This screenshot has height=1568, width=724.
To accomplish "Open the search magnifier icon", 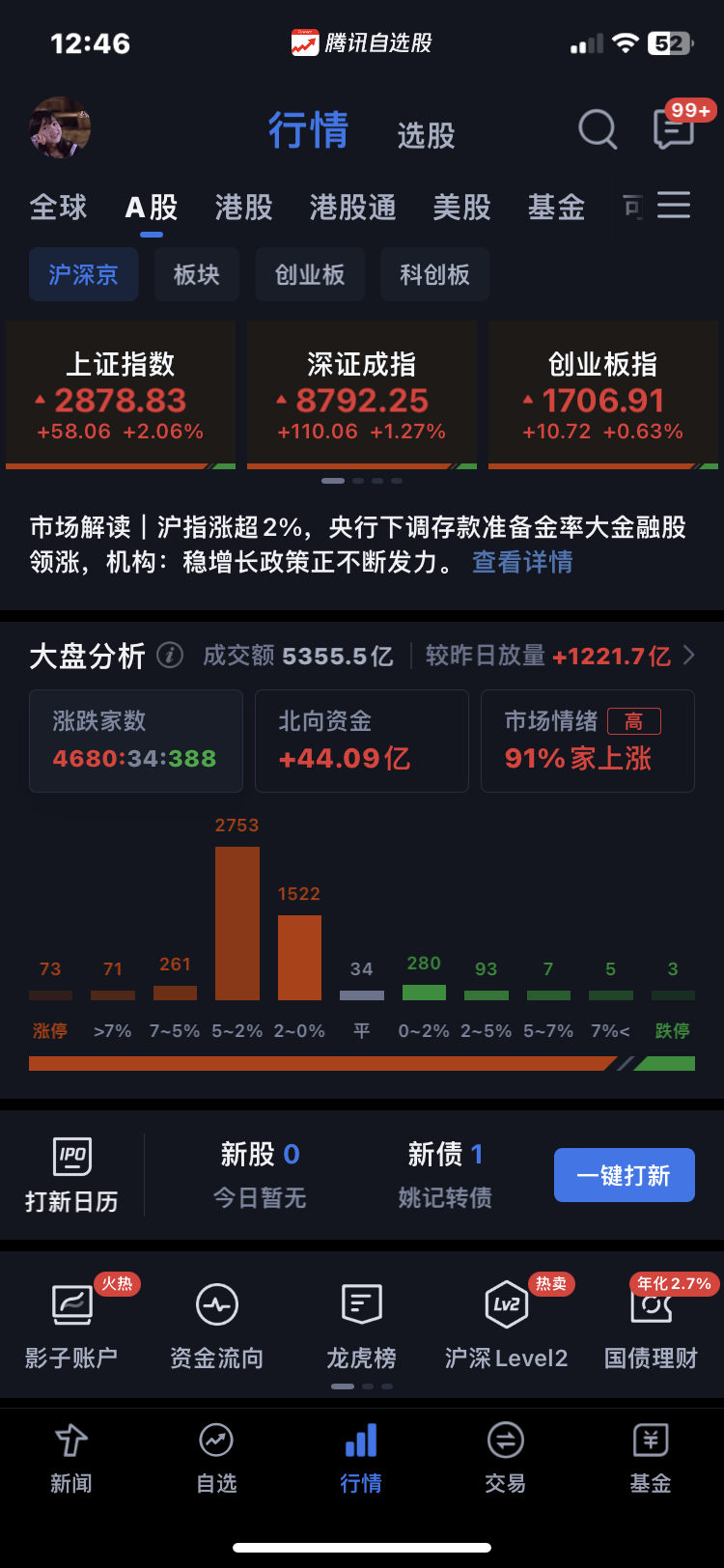I will point(598,128).
